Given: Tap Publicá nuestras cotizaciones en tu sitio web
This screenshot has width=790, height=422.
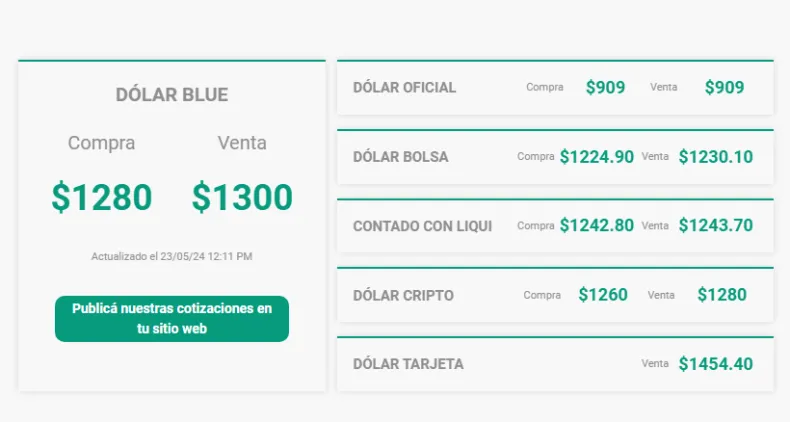Looking at the screenshot, I should (x=171, y=319).
